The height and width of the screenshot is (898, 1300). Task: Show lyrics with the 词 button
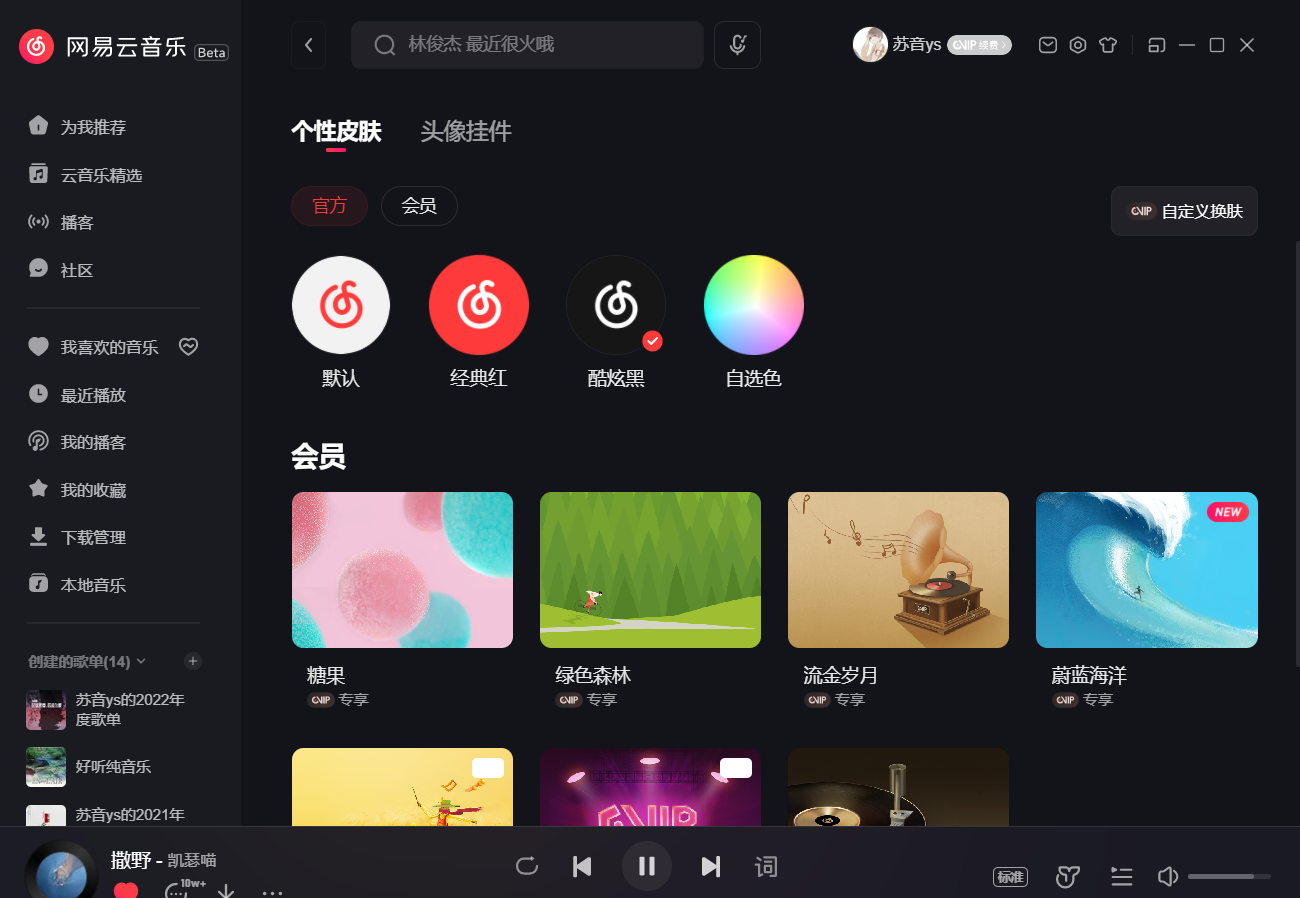[x=766, y=866]
